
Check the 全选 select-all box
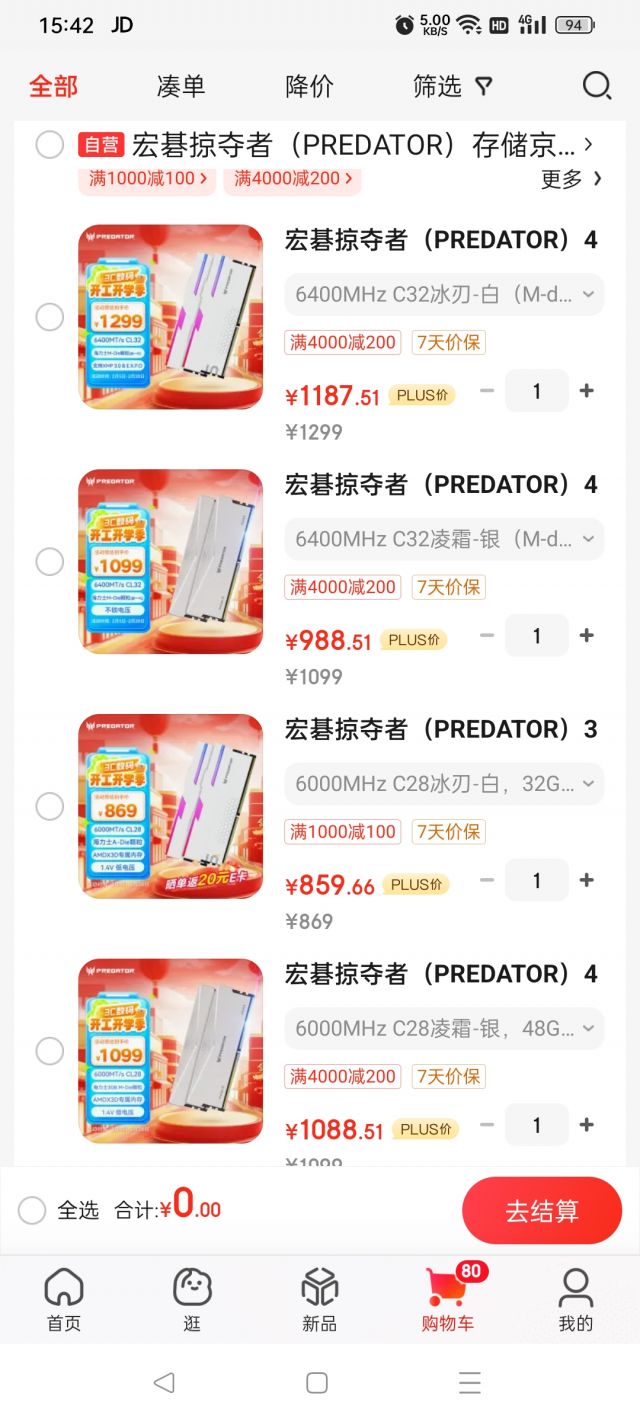click(x=32, y=1210)
